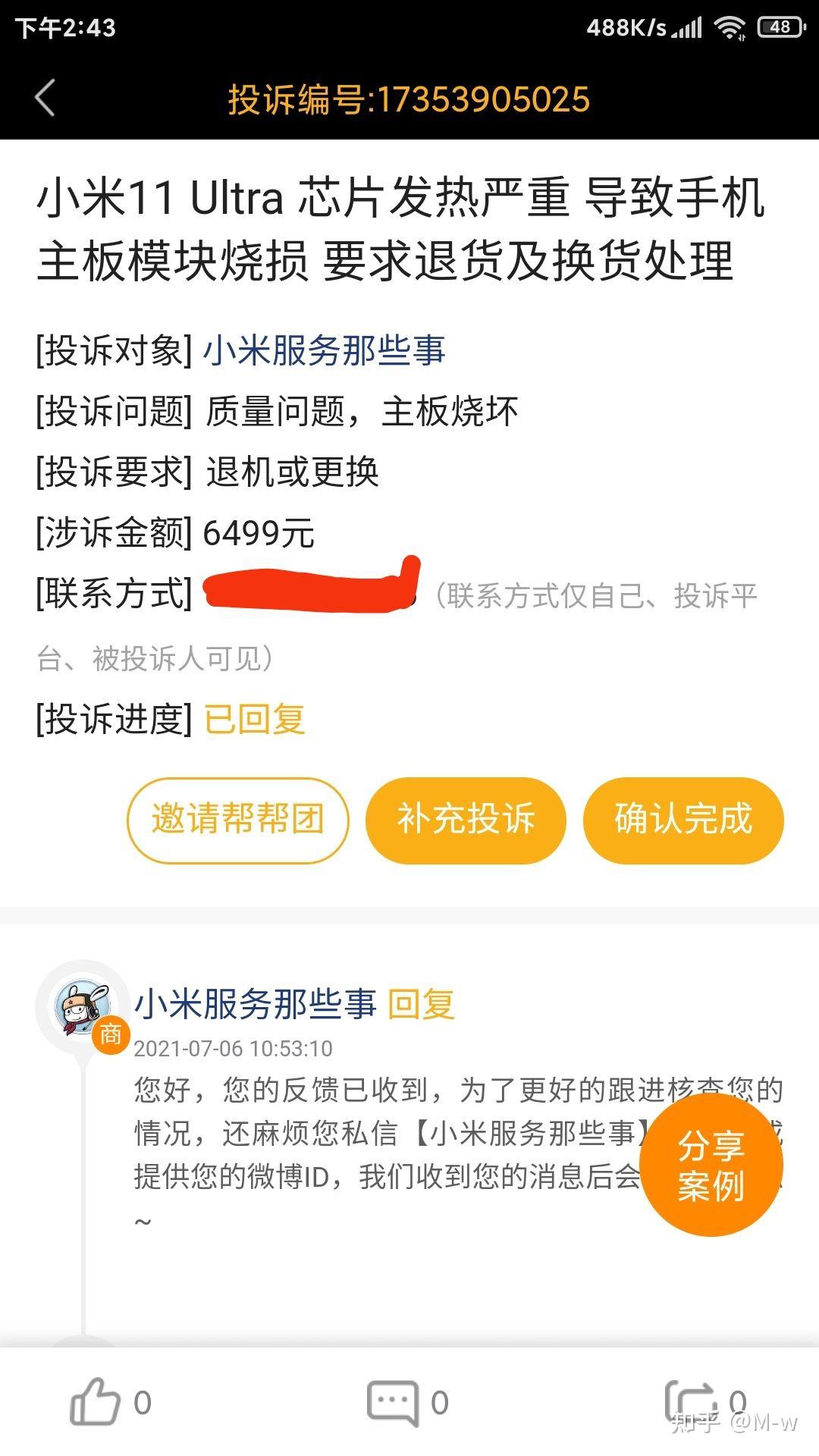Open the 小米服务那些事 name in the reply
Image resolution: width=819 pixels, height=1456 pixels.
click(x=256, y=1004)
